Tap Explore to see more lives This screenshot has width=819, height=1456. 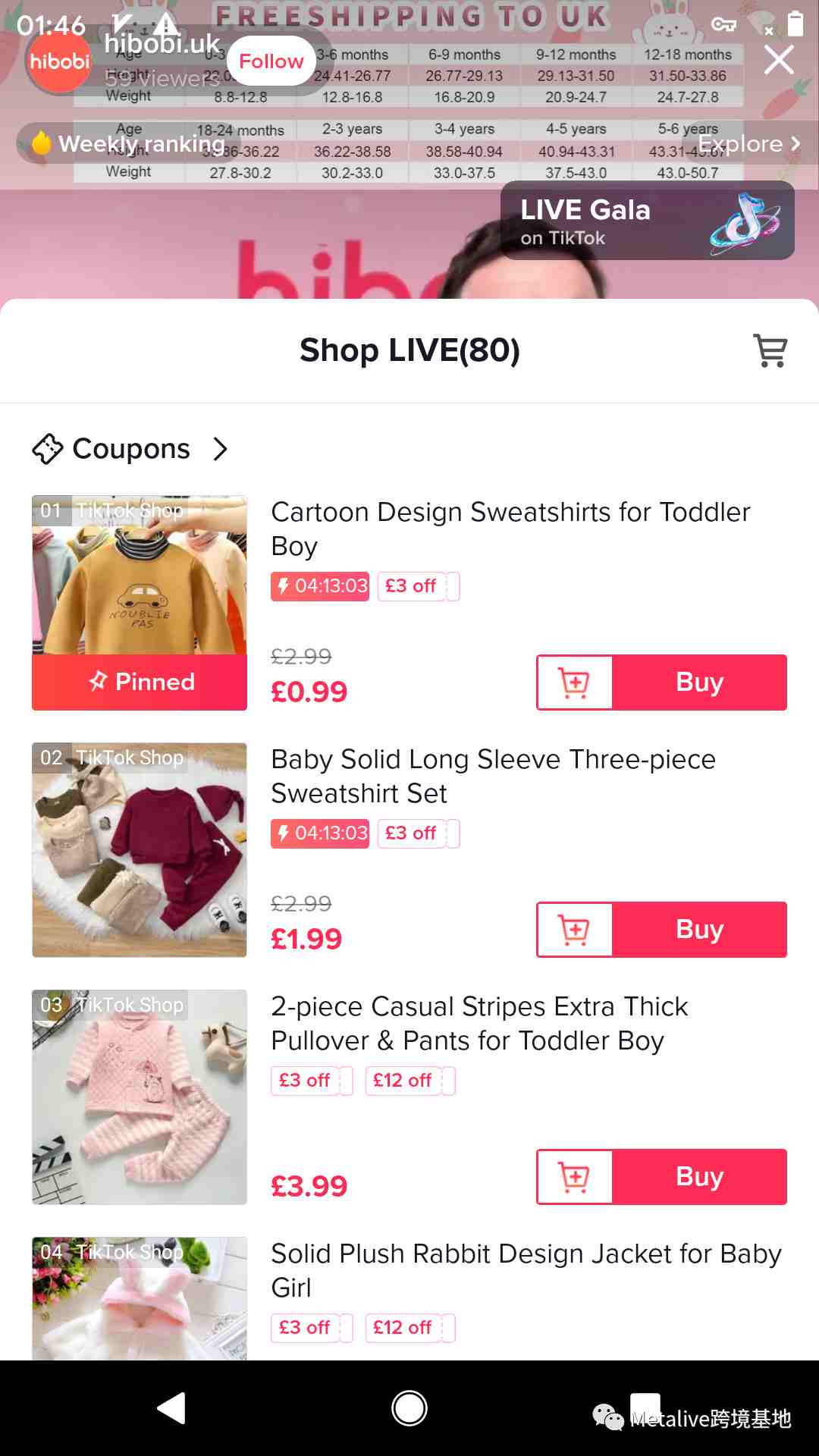tap(748, 143)
